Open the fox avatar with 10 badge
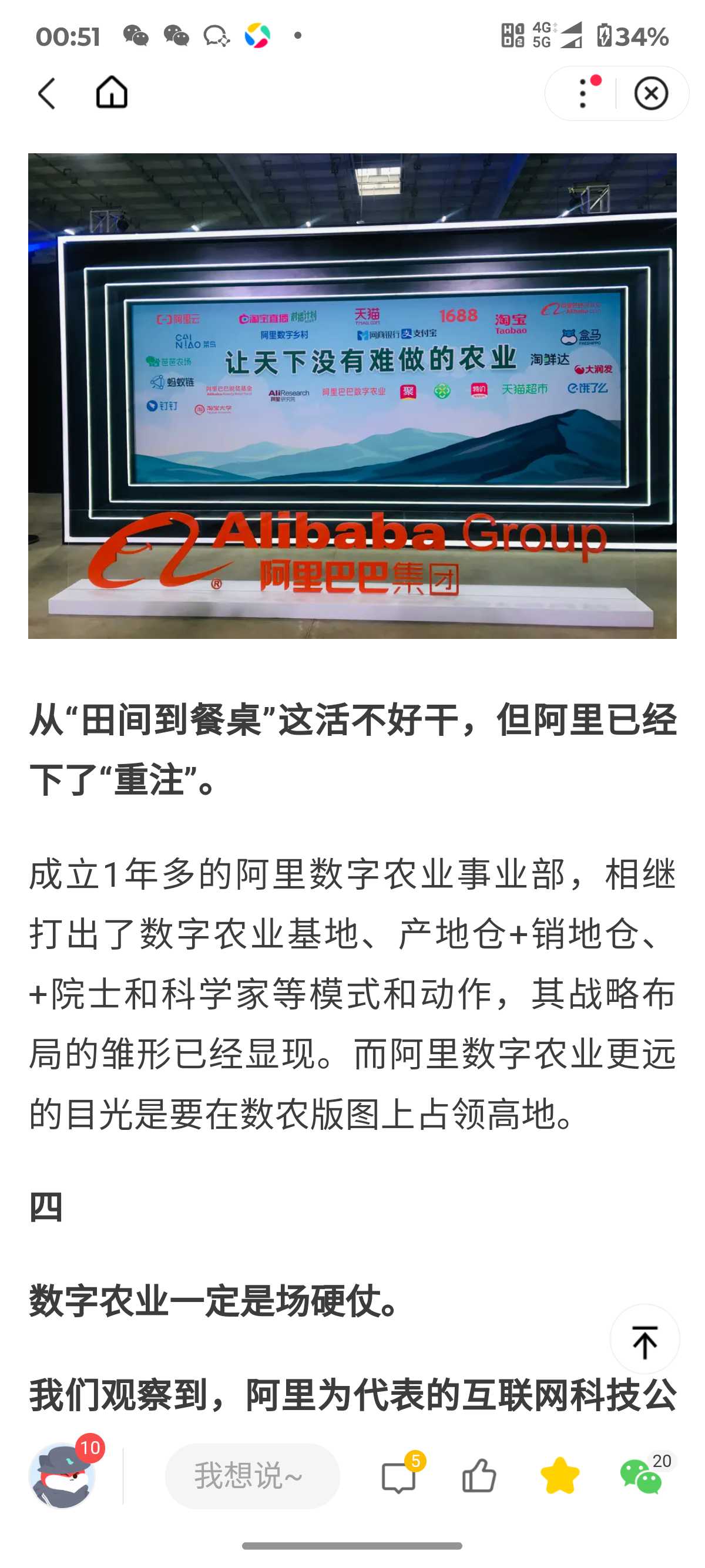Viewport: 705px width, 1568px height. click(x=63, y=1475)
